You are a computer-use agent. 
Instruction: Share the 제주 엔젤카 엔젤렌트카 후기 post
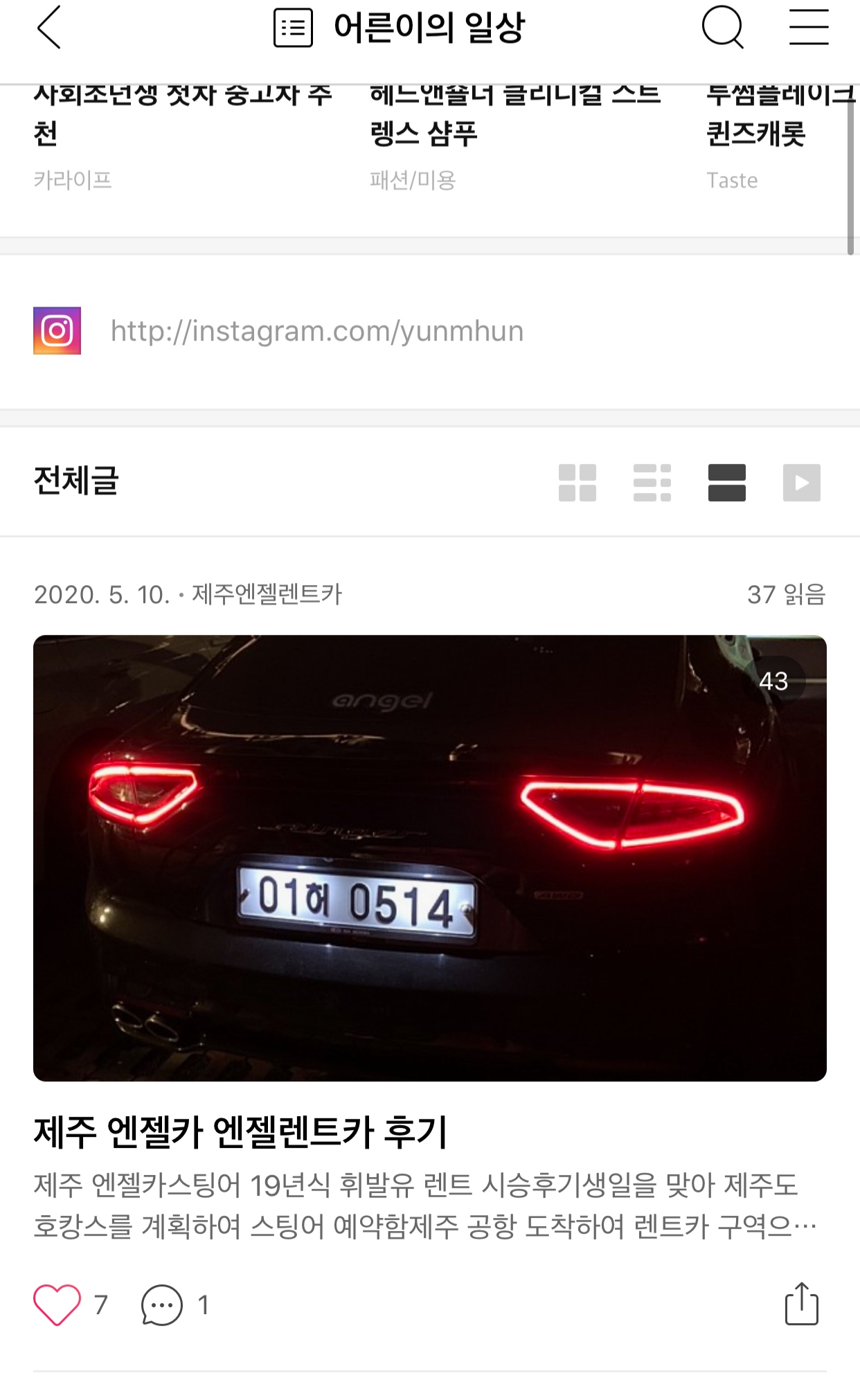tap(802, 1304)
